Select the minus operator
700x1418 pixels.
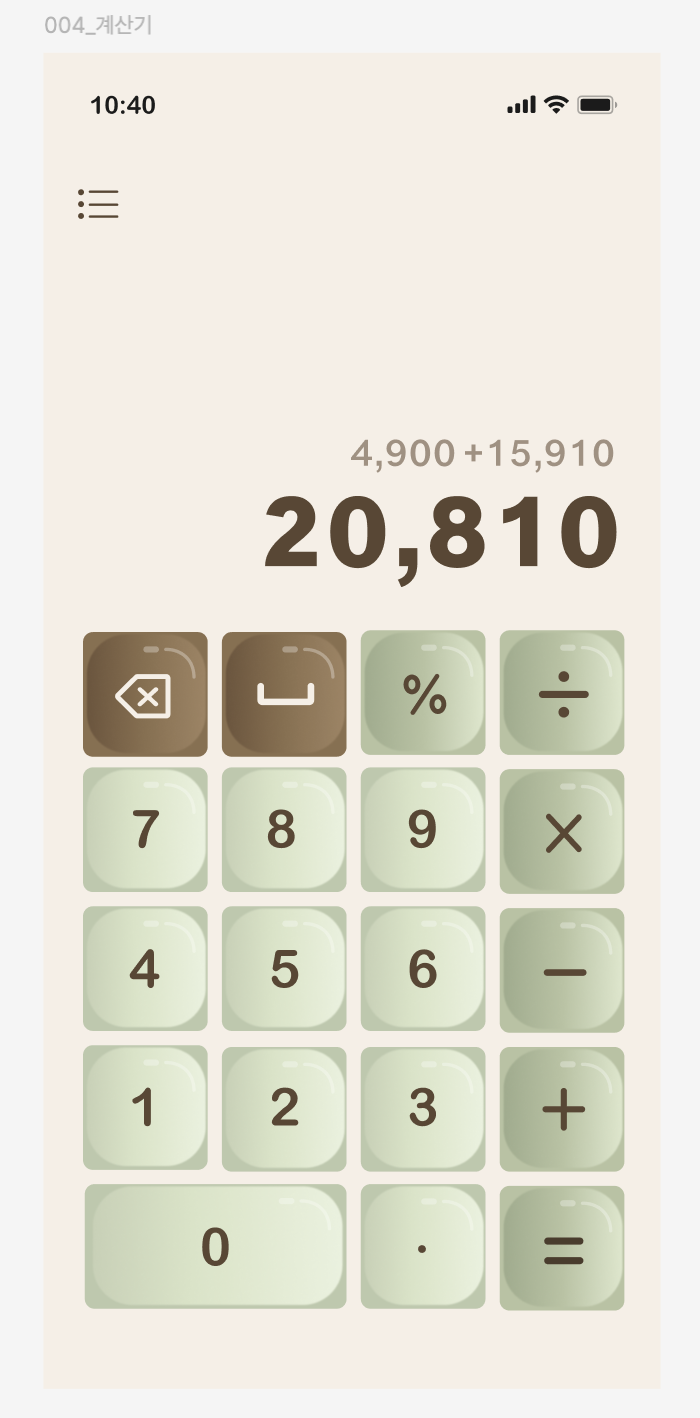[x=562, y=971]
